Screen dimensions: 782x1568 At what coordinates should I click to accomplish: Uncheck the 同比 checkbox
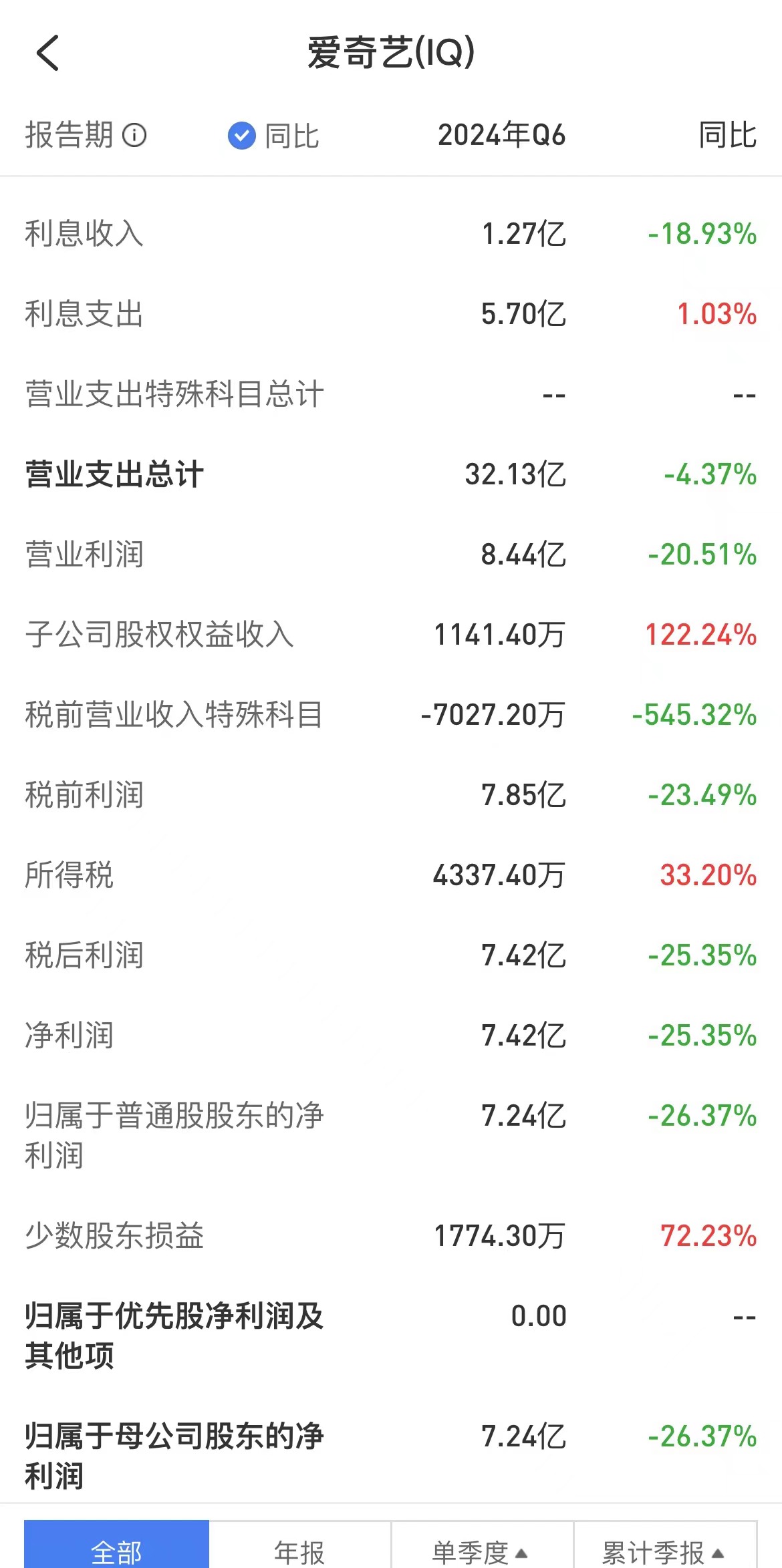(241, 136)
